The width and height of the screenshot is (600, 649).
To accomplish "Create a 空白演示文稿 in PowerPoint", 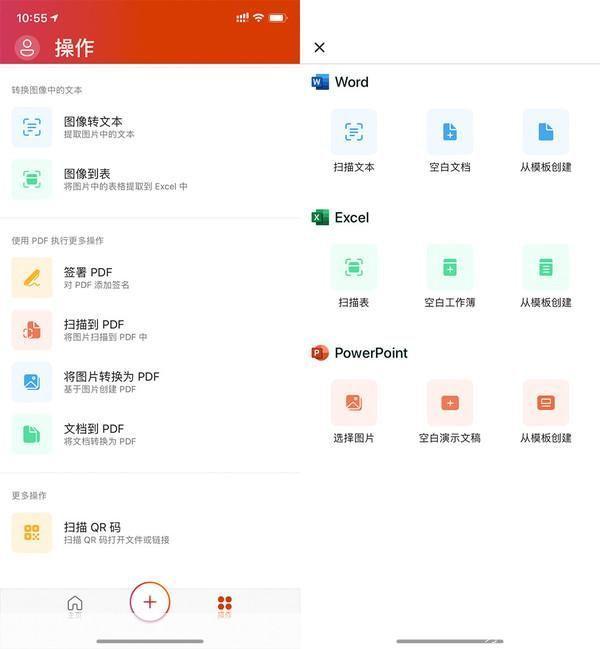I will pos(450,403).
